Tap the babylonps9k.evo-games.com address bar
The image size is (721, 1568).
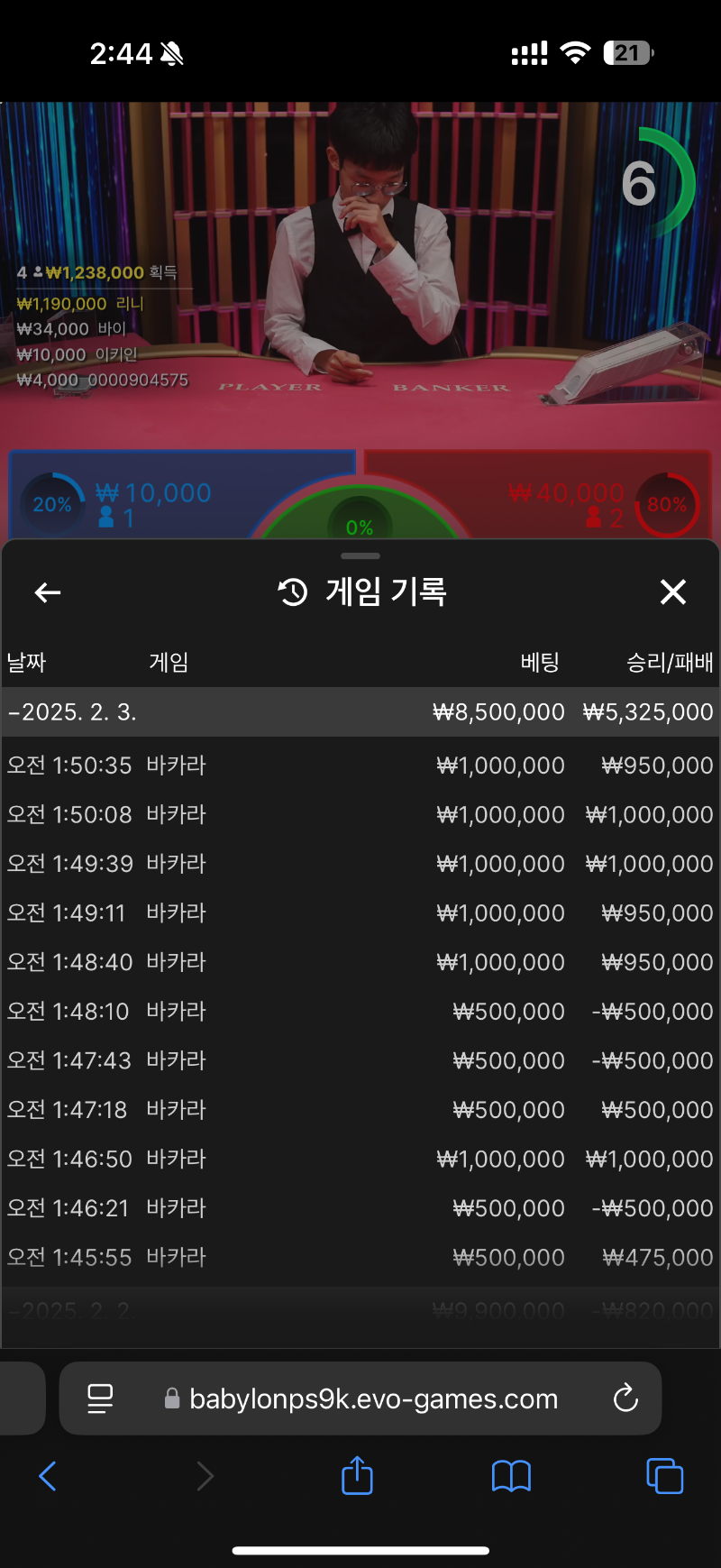coord(373,1398)
